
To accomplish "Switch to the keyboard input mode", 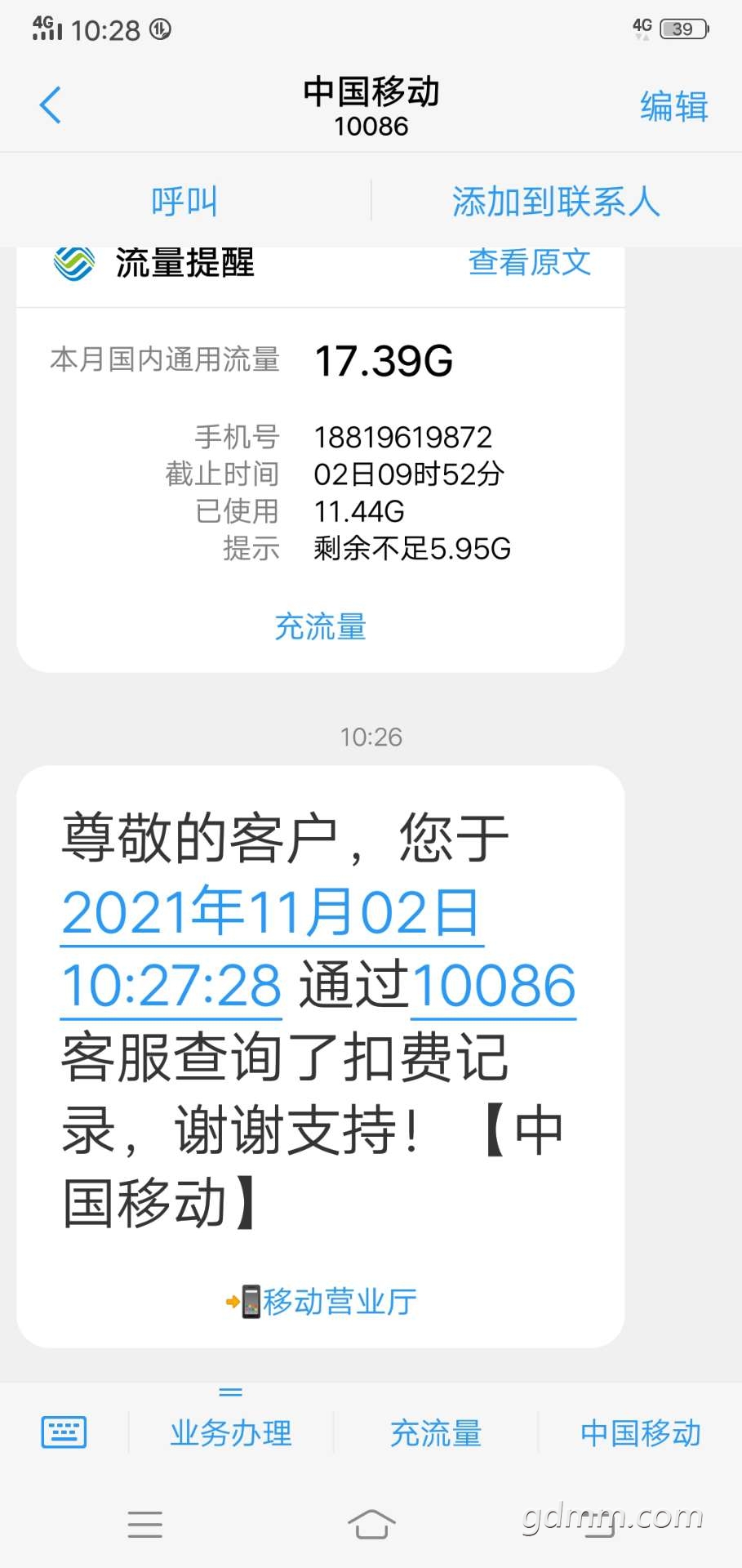I will click(x=64, y=1432).
